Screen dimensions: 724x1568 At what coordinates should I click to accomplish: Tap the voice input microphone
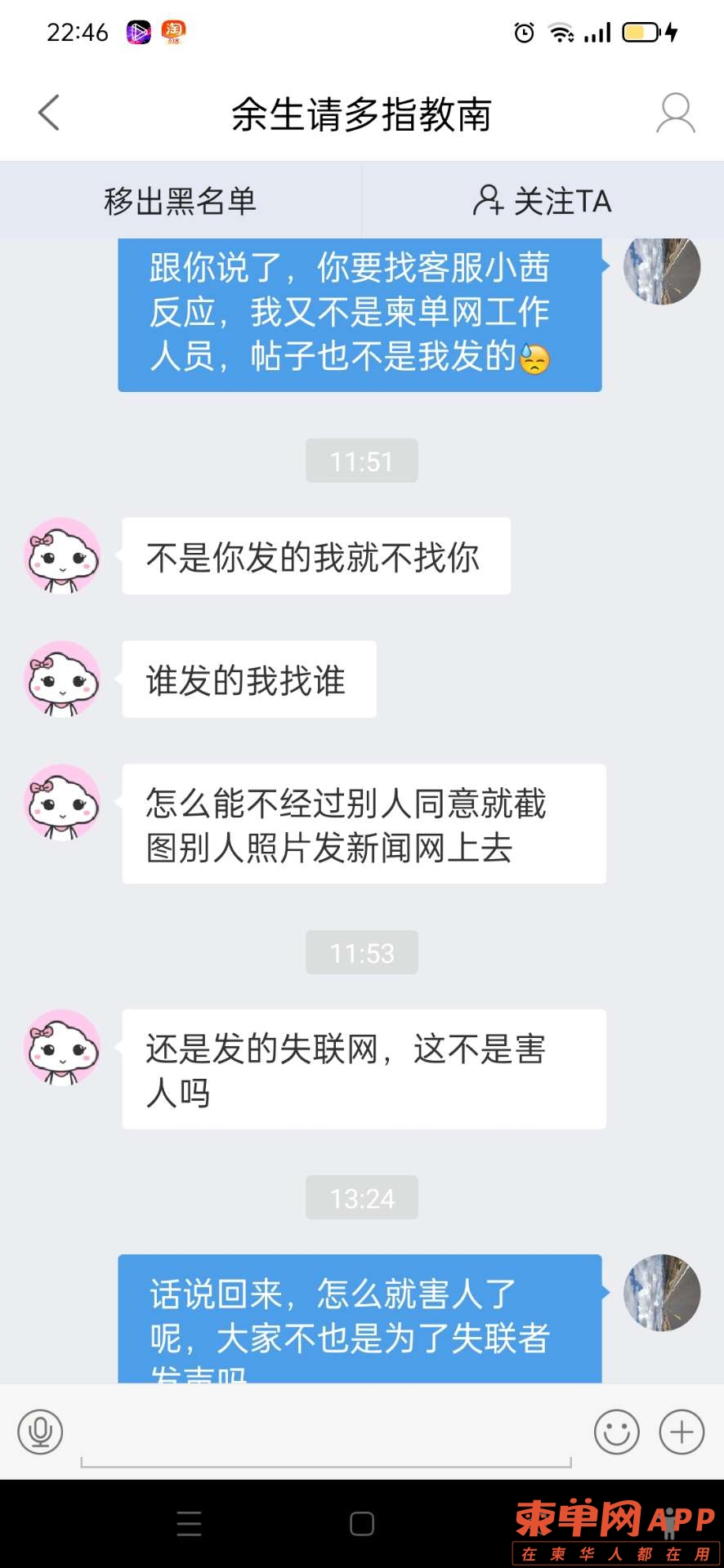coord(40,1432)
